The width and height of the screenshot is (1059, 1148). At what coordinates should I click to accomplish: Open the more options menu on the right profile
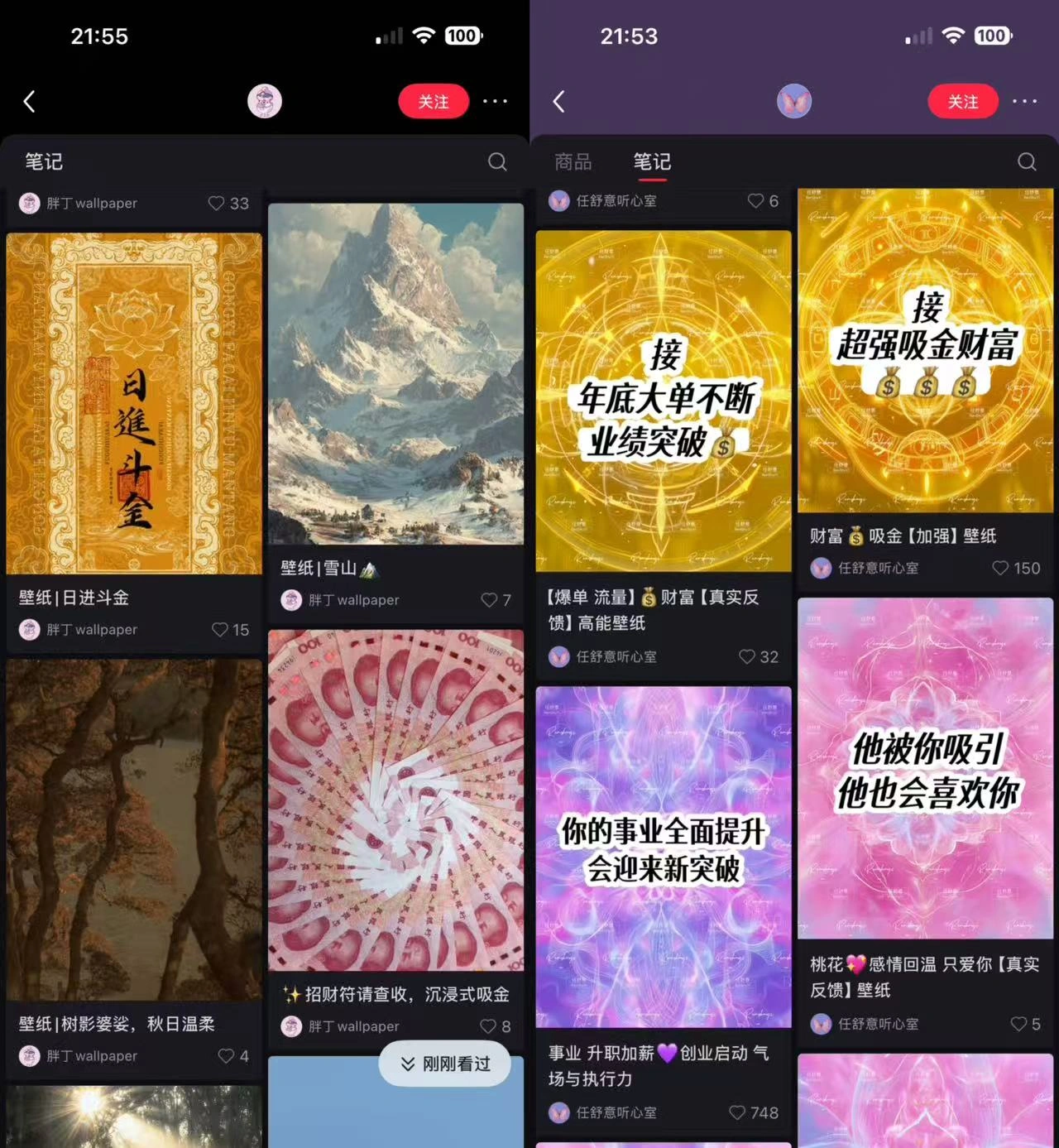[x=1025, y=101]
